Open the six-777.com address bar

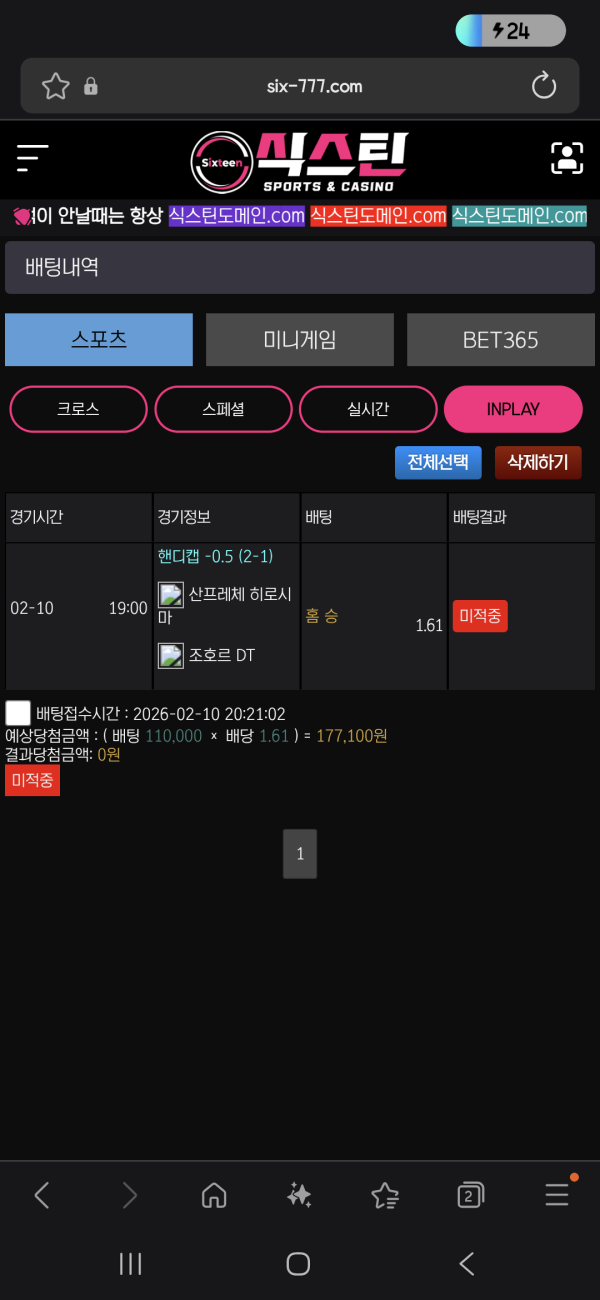pos(314,86)
